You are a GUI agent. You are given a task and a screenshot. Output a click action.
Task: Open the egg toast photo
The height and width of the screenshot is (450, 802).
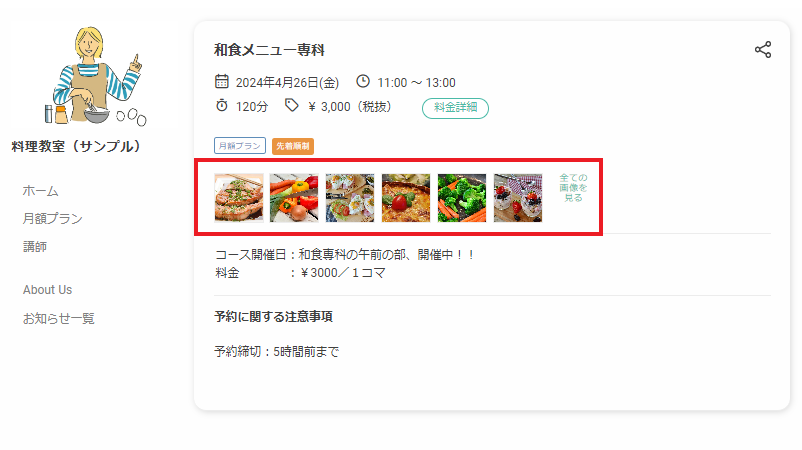coord(350,197)
